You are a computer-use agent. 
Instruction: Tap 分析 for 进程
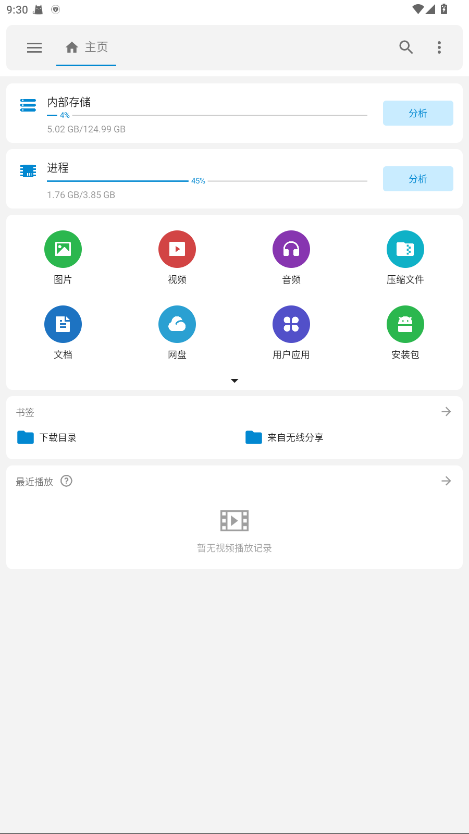(x=418, y=179)
